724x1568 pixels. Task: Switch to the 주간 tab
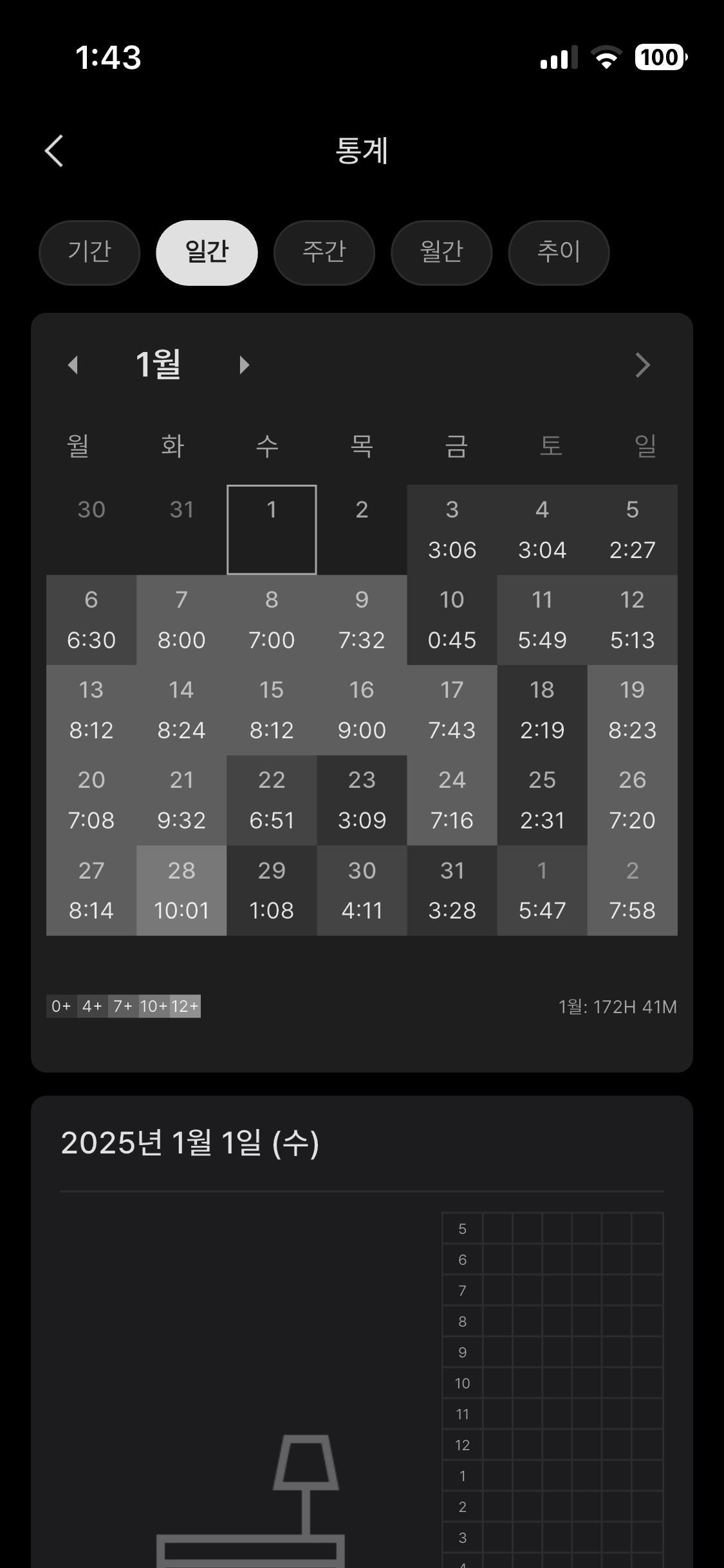[x=324, y=252]
